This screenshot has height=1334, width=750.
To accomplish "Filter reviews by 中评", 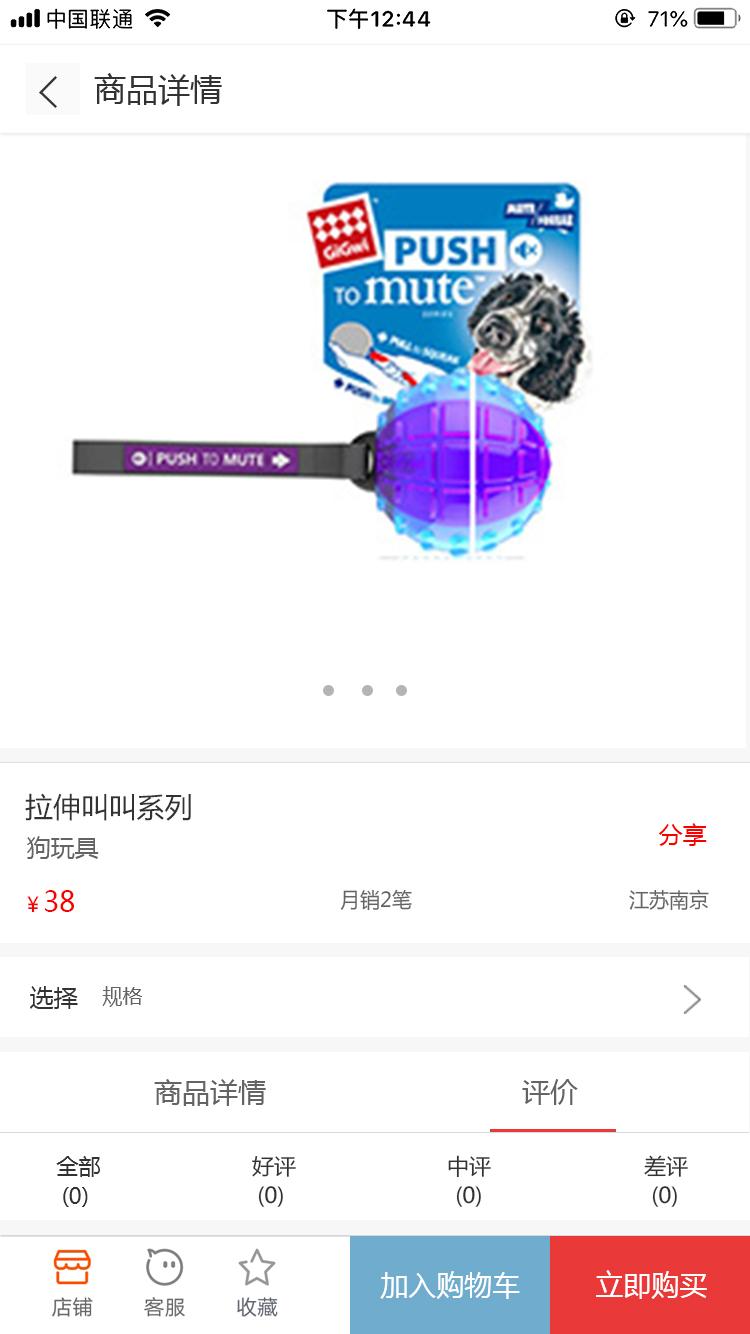I will coord(469,1180).
